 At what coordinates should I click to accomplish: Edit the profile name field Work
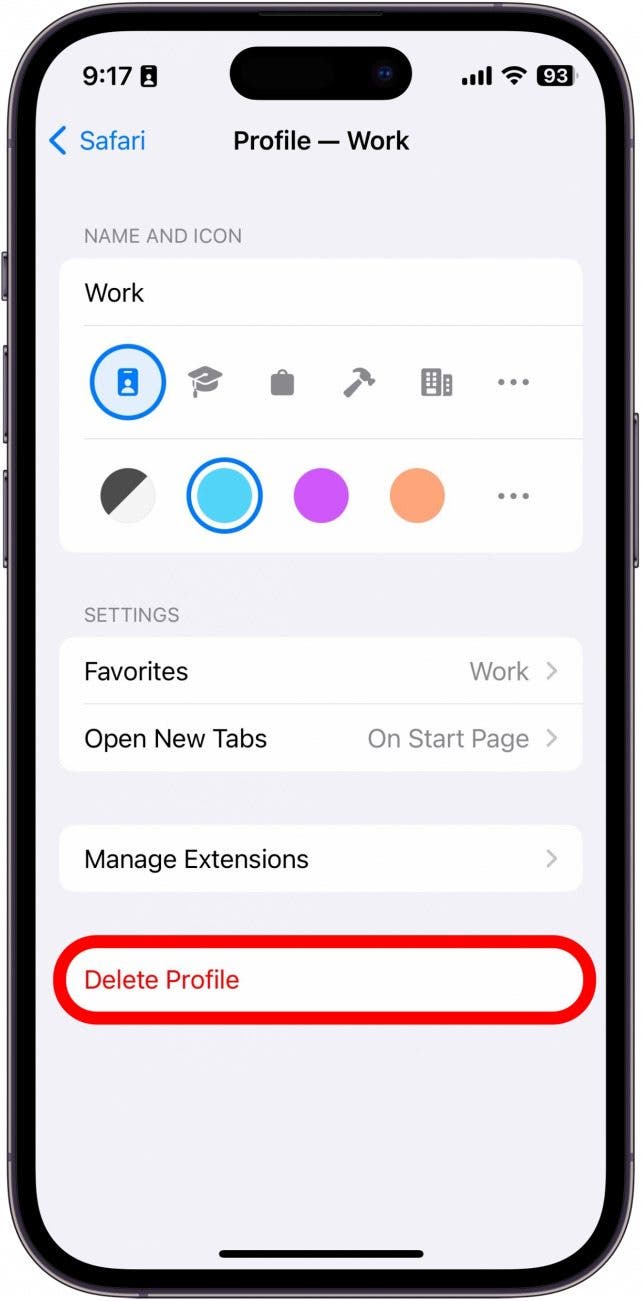pos(320,293)
